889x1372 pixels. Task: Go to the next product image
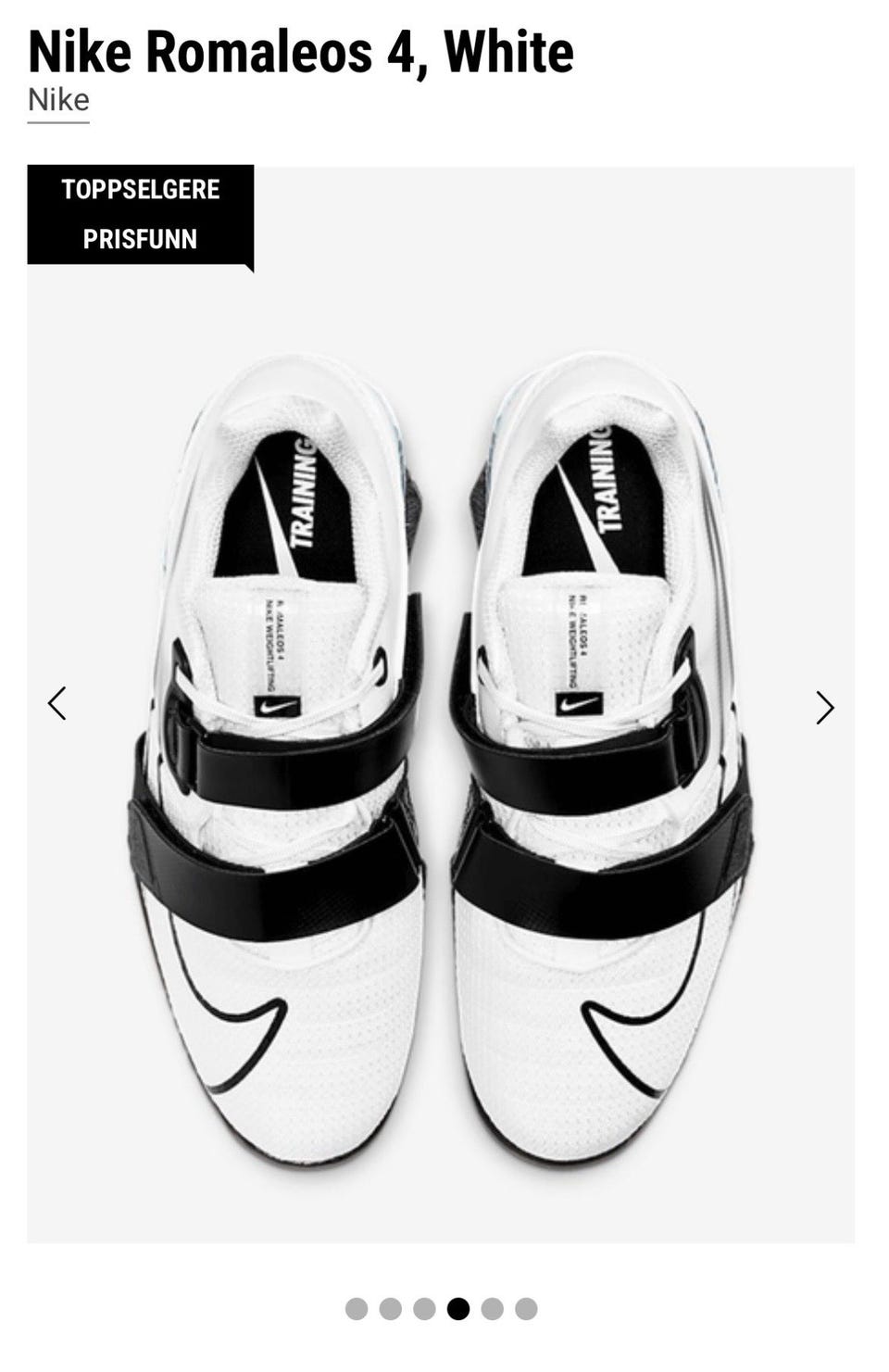coord(824,707)
